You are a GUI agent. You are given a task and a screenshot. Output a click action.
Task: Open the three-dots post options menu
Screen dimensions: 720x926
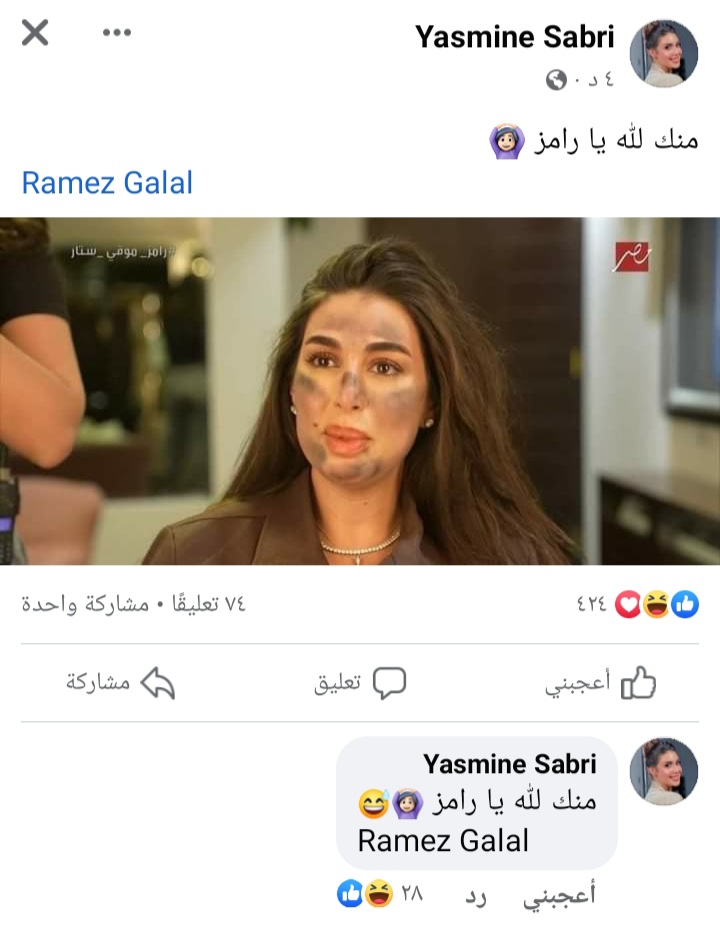(x=117, y=33)
